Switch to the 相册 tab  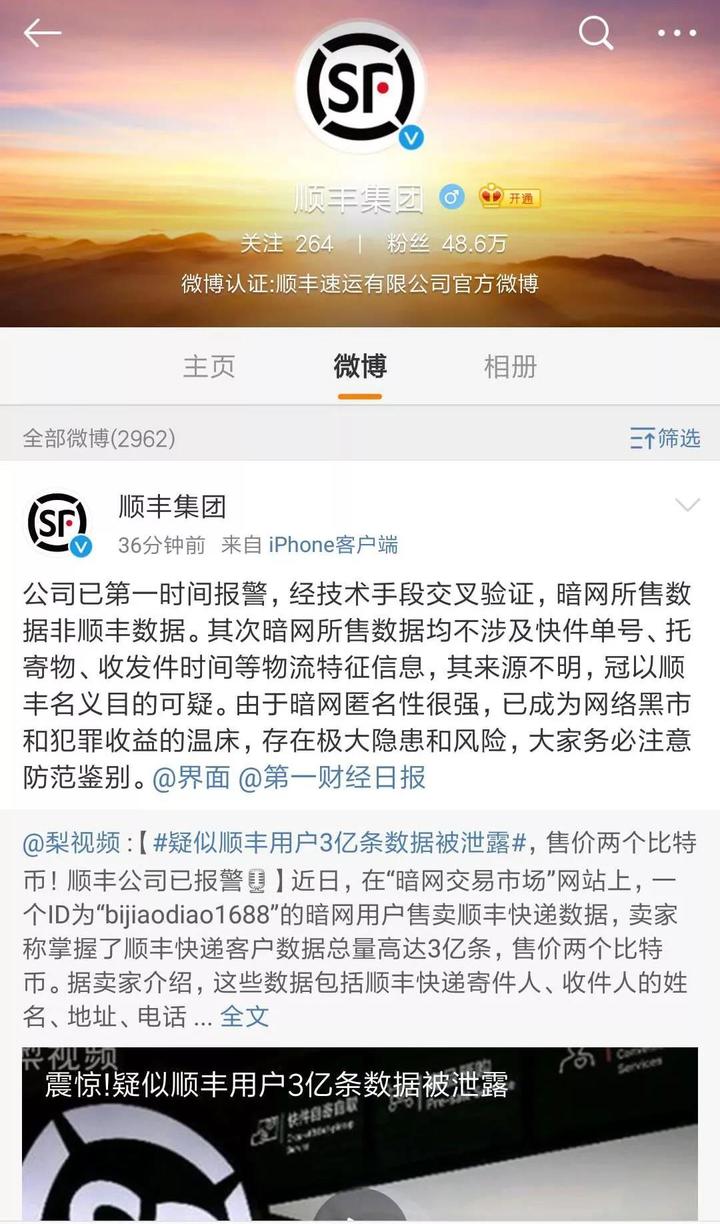510,366
